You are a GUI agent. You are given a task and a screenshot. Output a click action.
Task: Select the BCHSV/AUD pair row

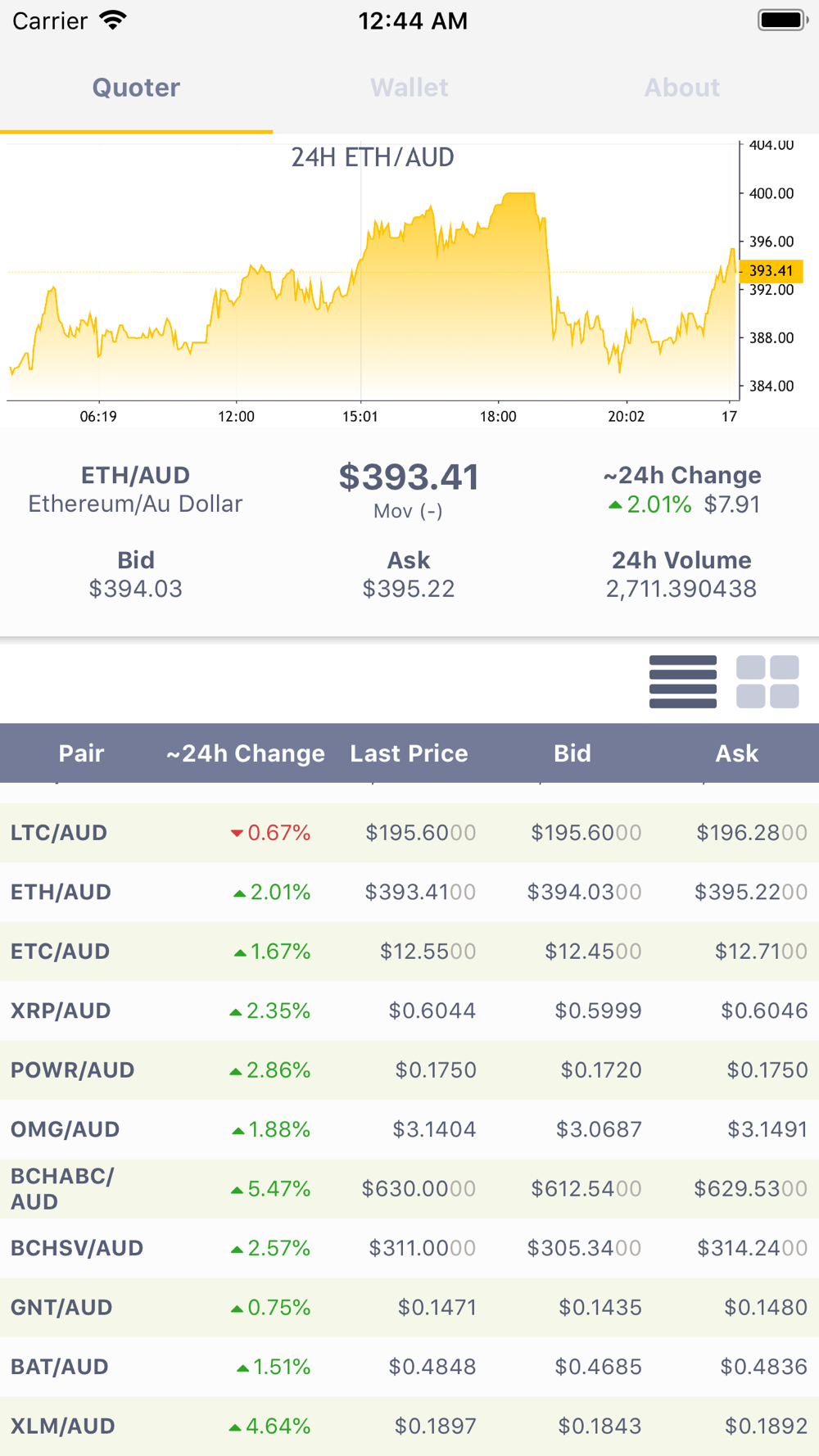coord(409,1248)
